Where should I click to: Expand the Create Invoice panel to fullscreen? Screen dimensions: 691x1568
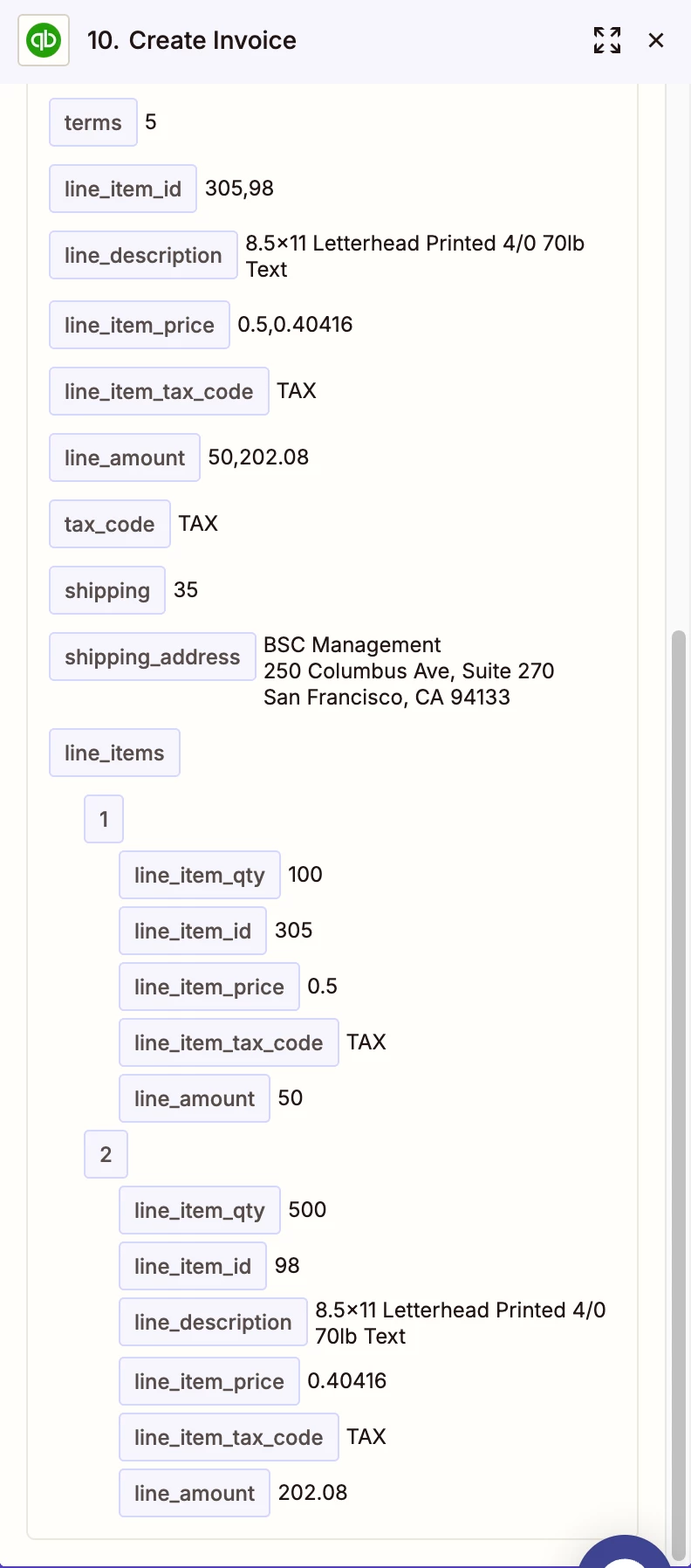click(x=607, y=40)
